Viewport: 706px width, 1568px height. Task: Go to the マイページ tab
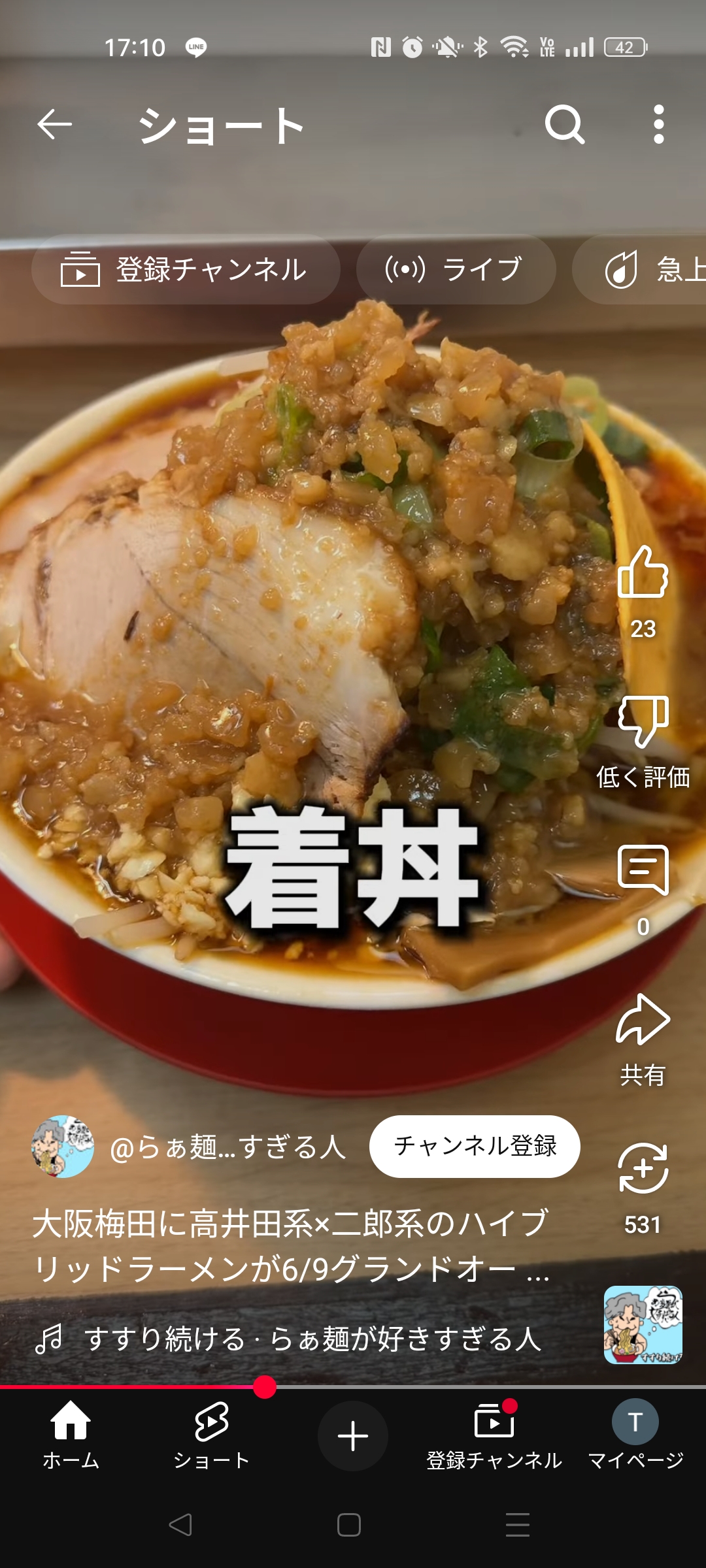(635, 1435)
